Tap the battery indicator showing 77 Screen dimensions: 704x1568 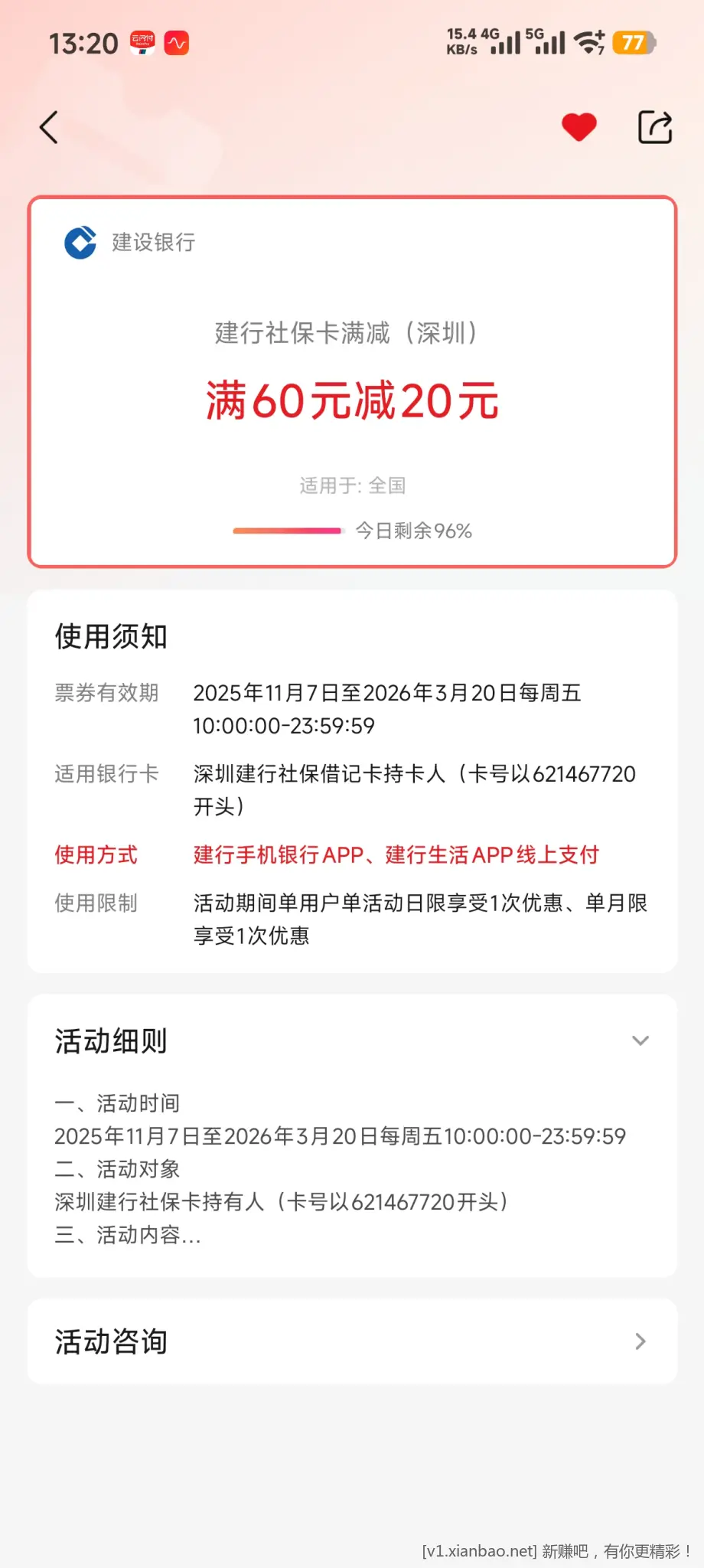[634, 44]
